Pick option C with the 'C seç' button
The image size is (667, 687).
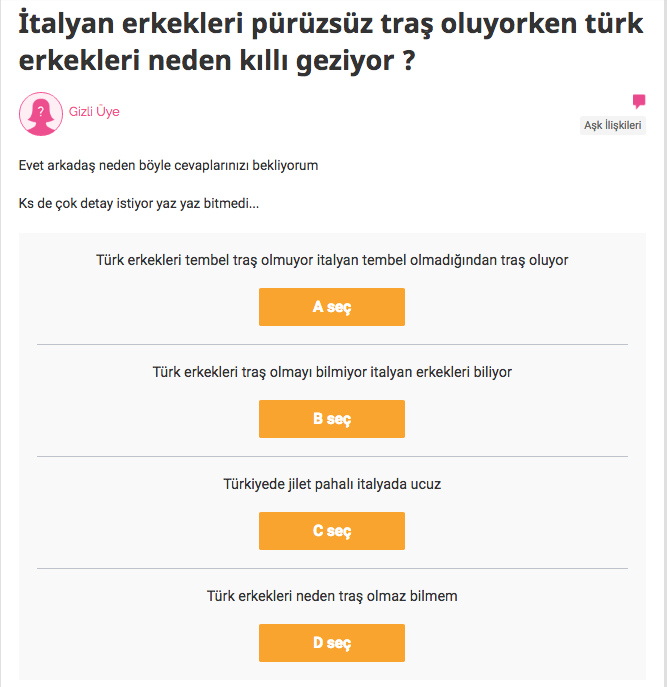[331, 531]
